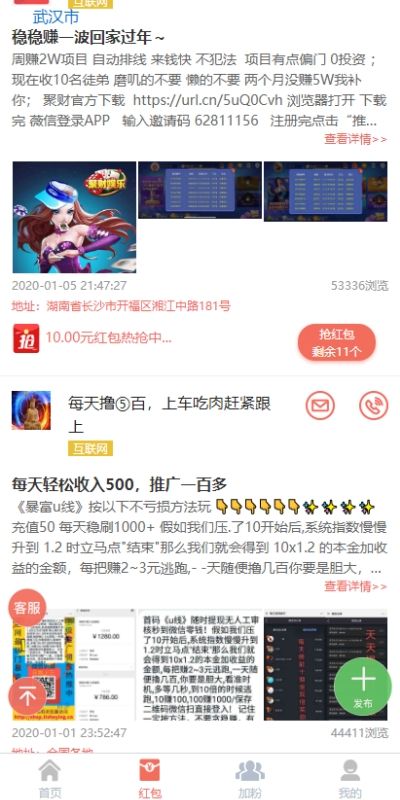Open the avatar of the 每天撸⑤百 poster

[31, 410]
